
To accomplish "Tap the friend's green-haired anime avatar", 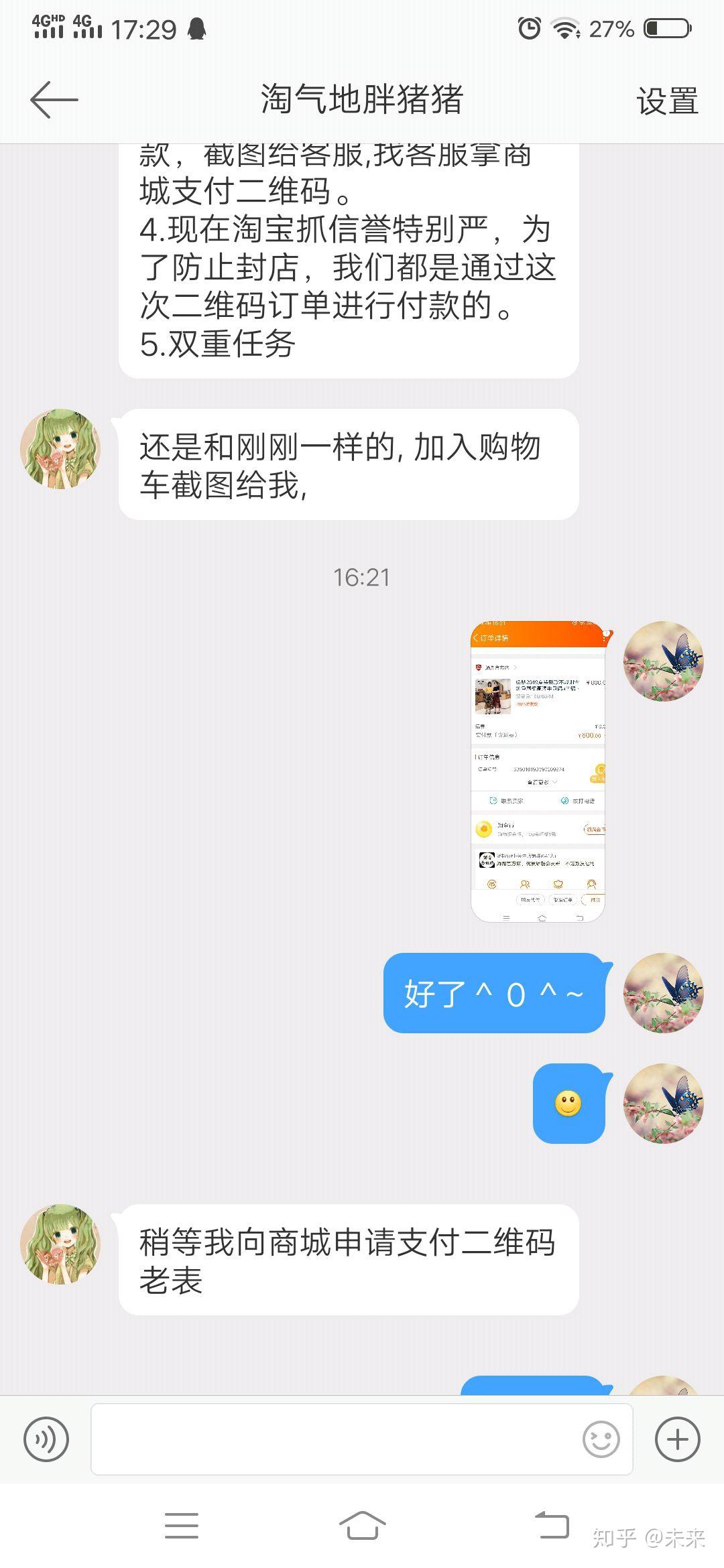I will (x=60, y=449).
